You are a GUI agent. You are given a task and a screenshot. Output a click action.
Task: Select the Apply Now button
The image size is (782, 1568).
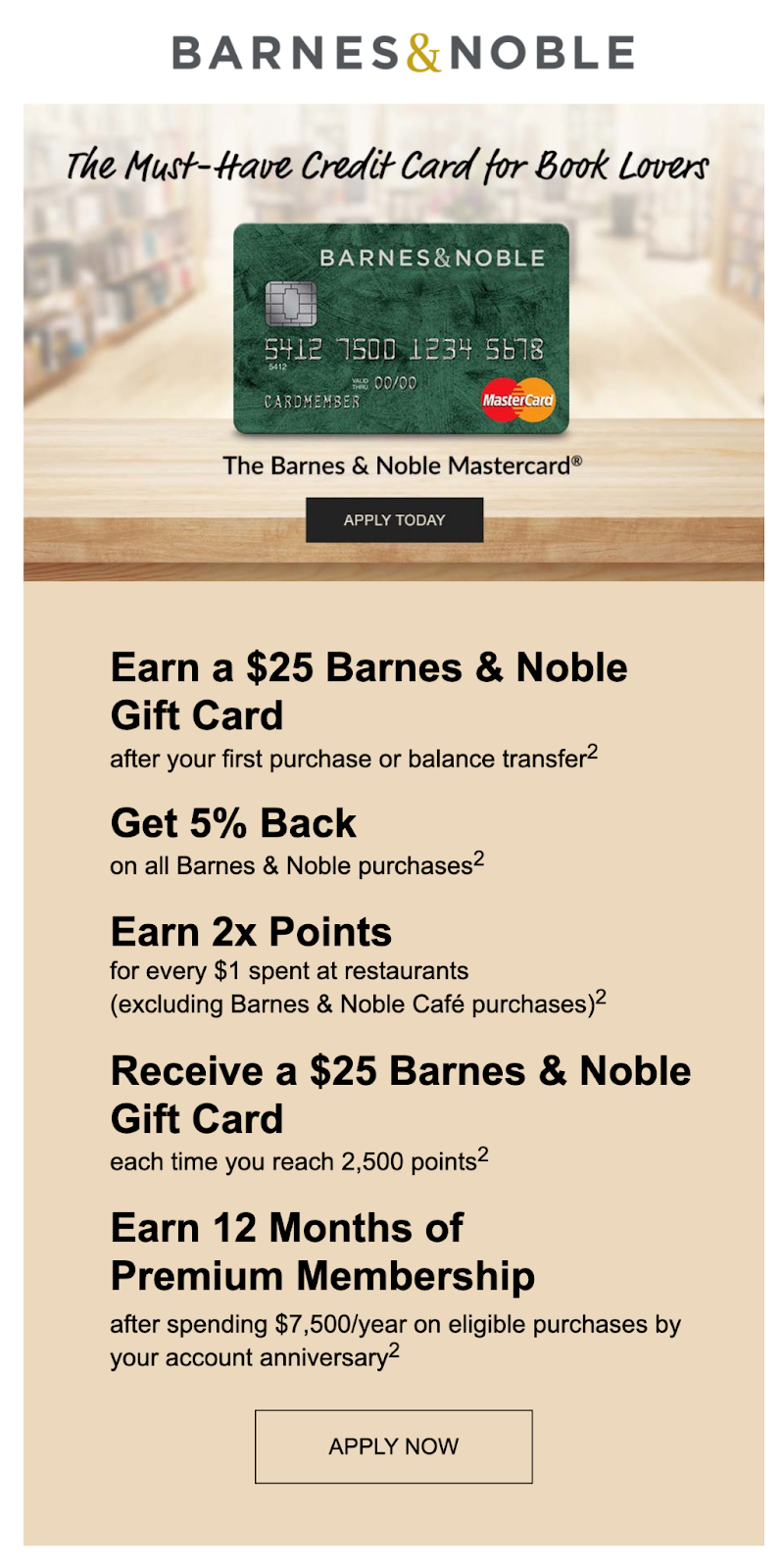tap(393, 1446)
